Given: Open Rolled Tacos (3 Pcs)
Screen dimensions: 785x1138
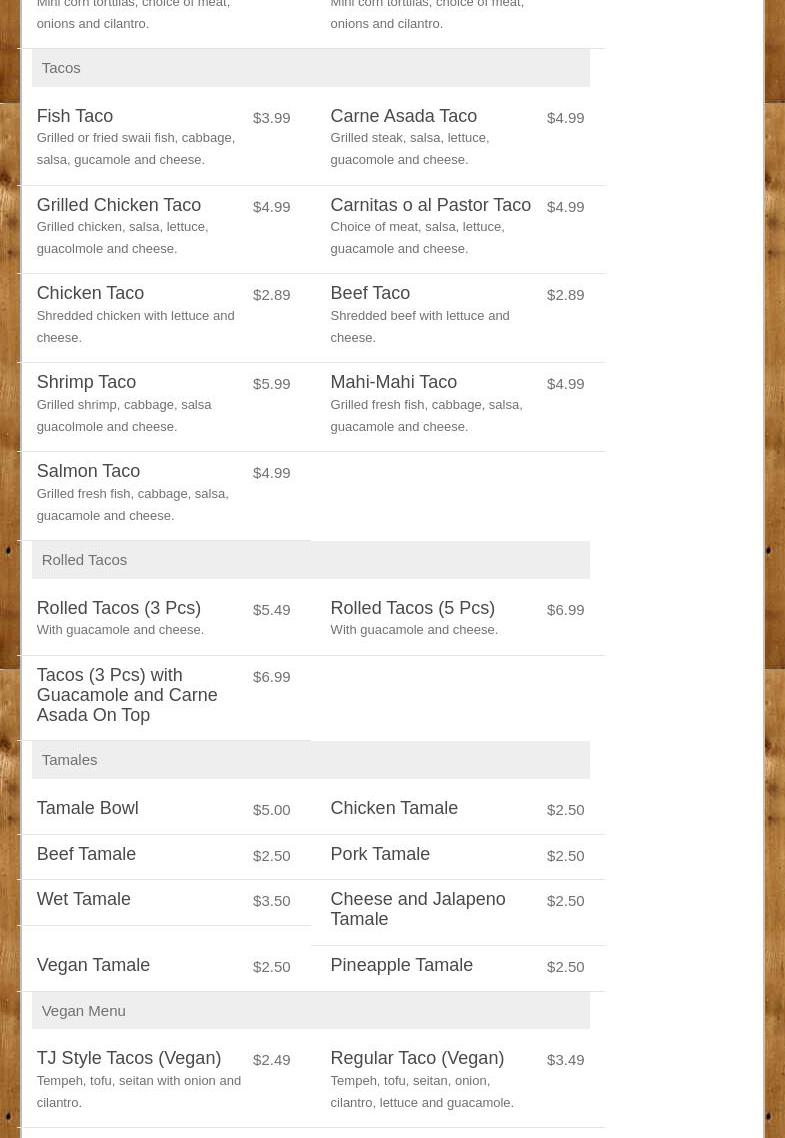Looking at the screenshot, I should (x=118, y=608).
